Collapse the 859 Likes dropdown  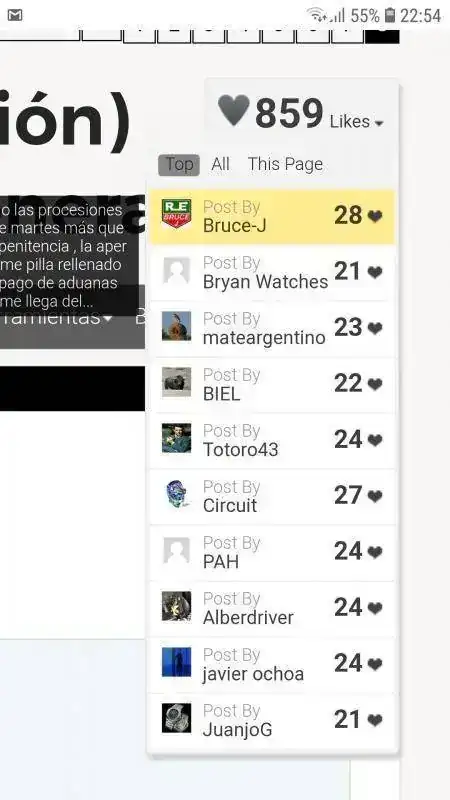coord(301,113)
